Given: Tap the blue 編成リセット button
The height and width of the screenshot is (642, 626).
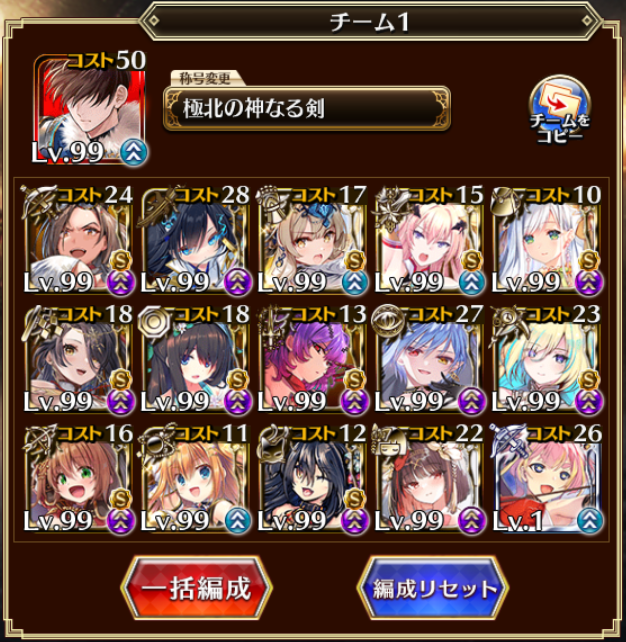Looking at the screenshot, I should click(433, 588).
